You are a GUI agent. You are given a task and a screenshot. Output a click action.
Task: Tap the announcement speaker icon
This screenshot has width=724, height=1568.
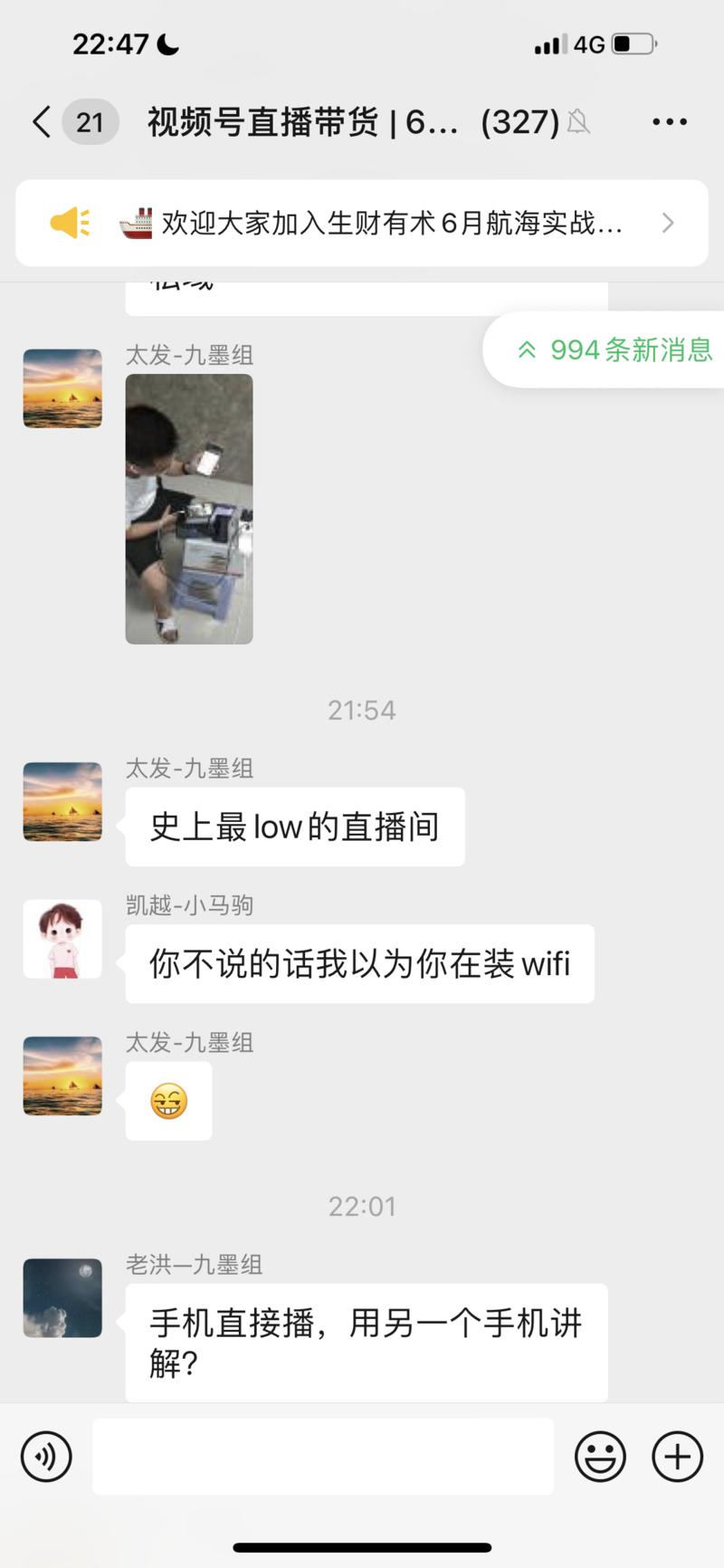(70, 222)
